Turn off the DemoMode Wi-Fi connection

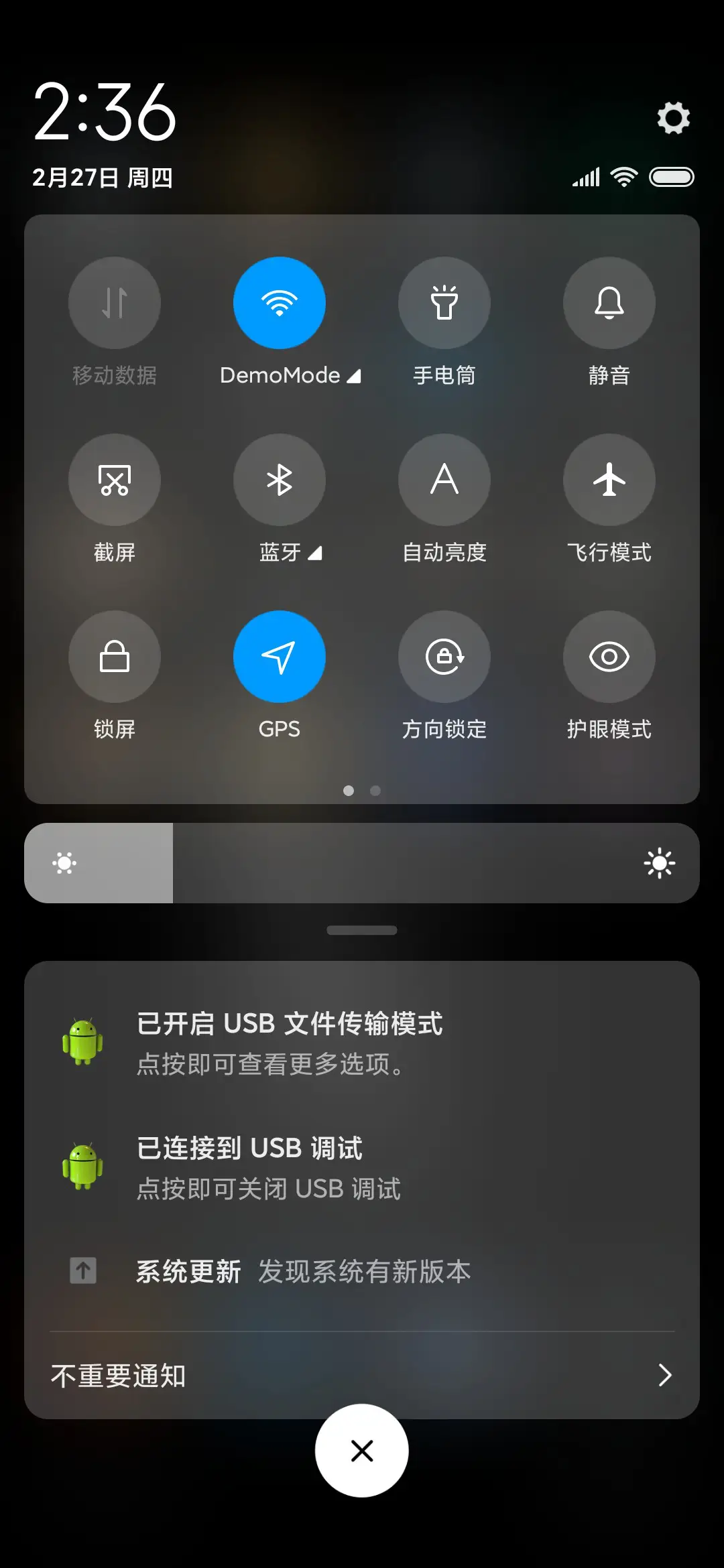point(280,303)
